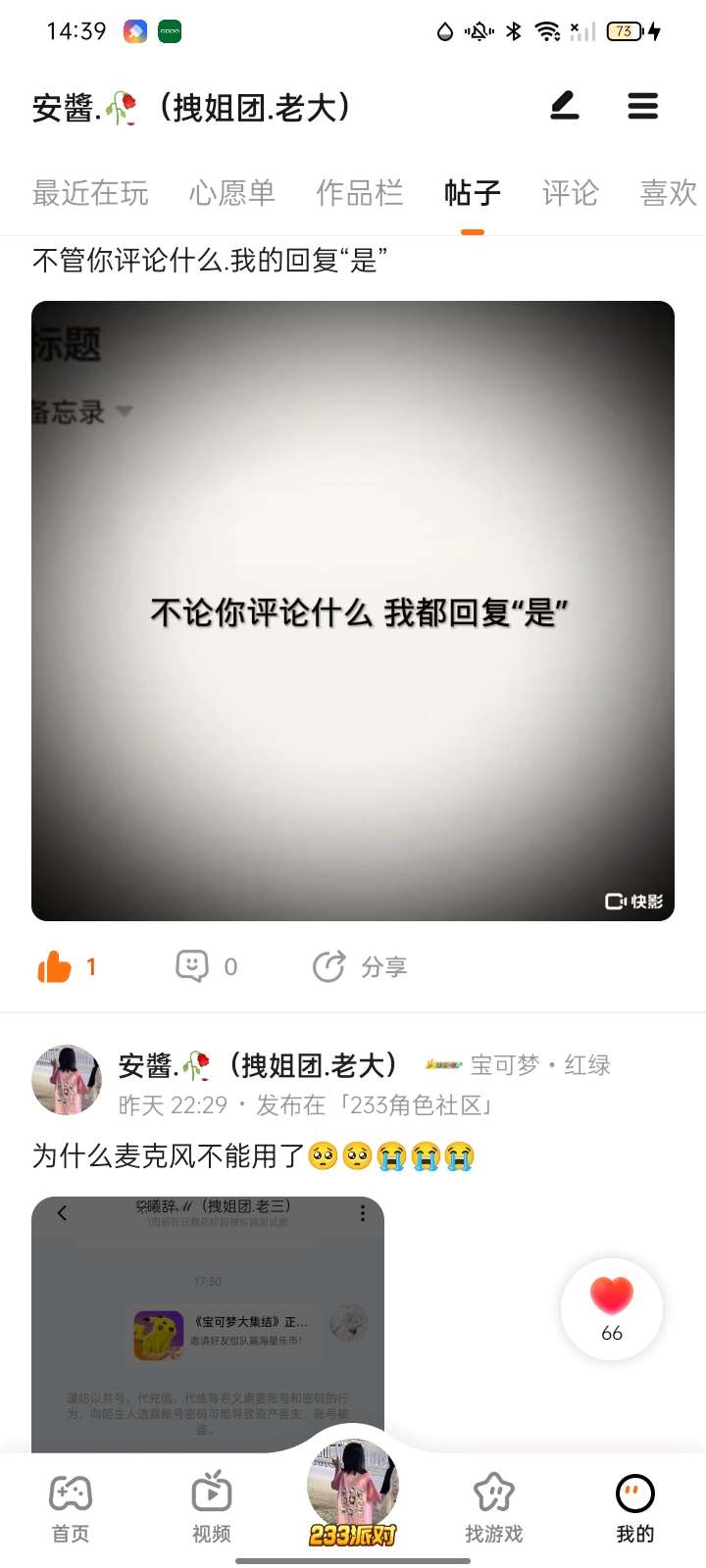Switch to the 心愿单 tab
Screen dimensions: 706x1568
(232, 193)
